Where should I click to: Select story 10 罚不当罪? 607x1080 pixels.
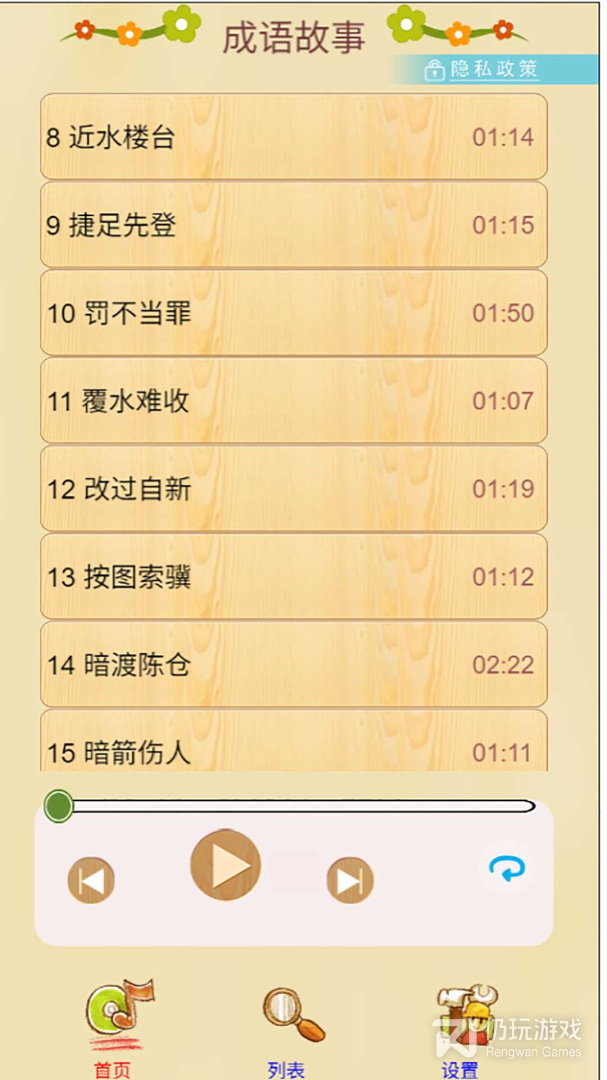(293, 313)
